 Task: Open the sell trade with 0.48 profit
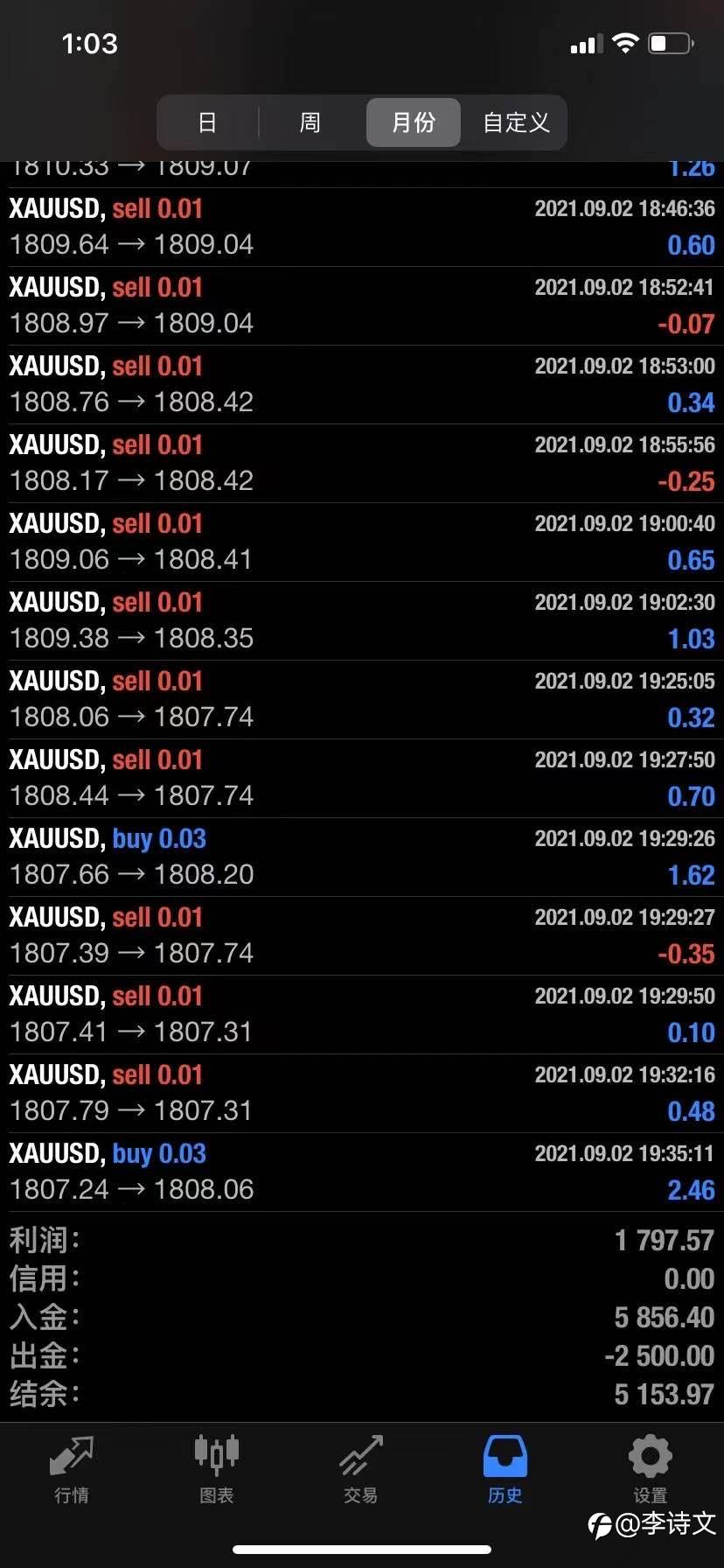[362, 1094]
